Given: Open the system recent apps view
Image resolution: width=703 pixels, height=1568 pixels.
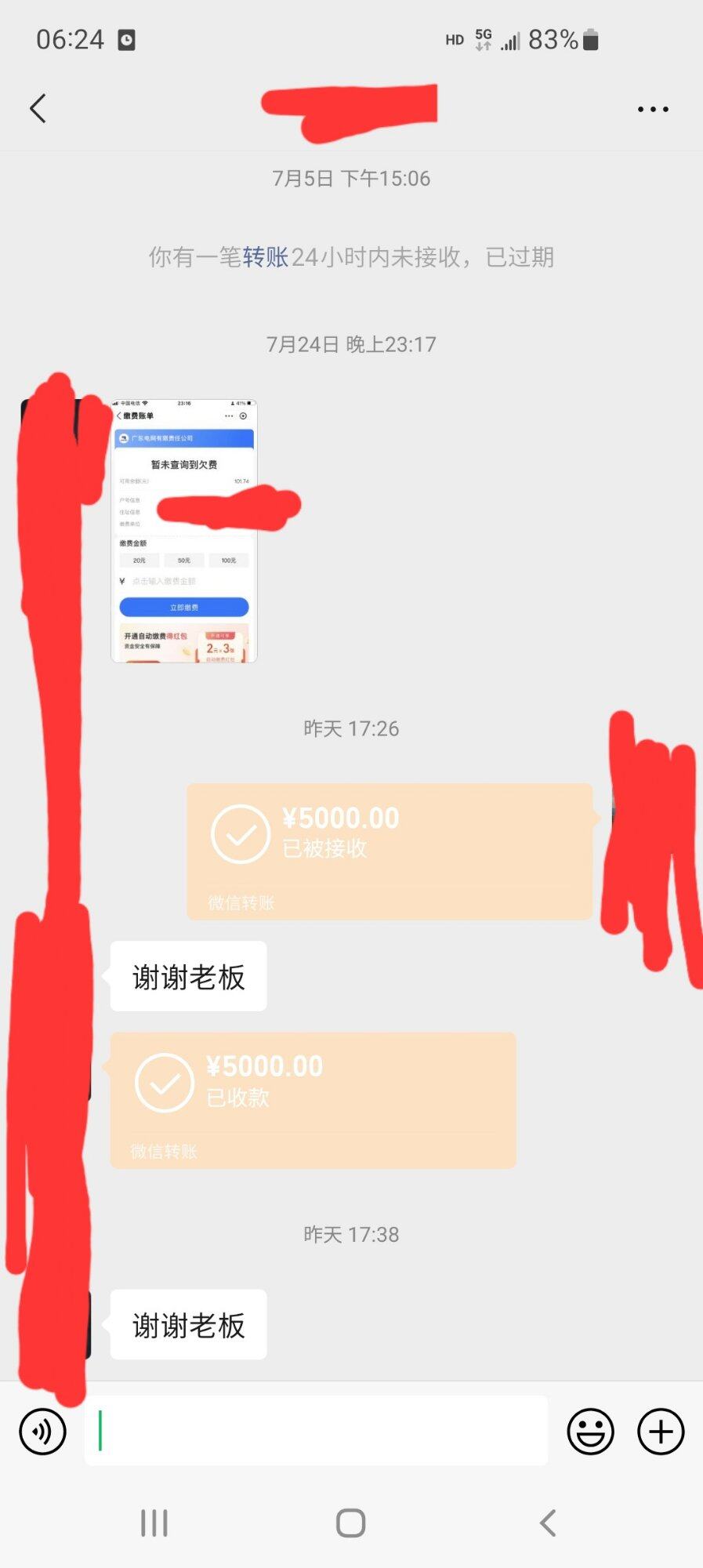Looking at the screenshot, I should click(154, 1523).
